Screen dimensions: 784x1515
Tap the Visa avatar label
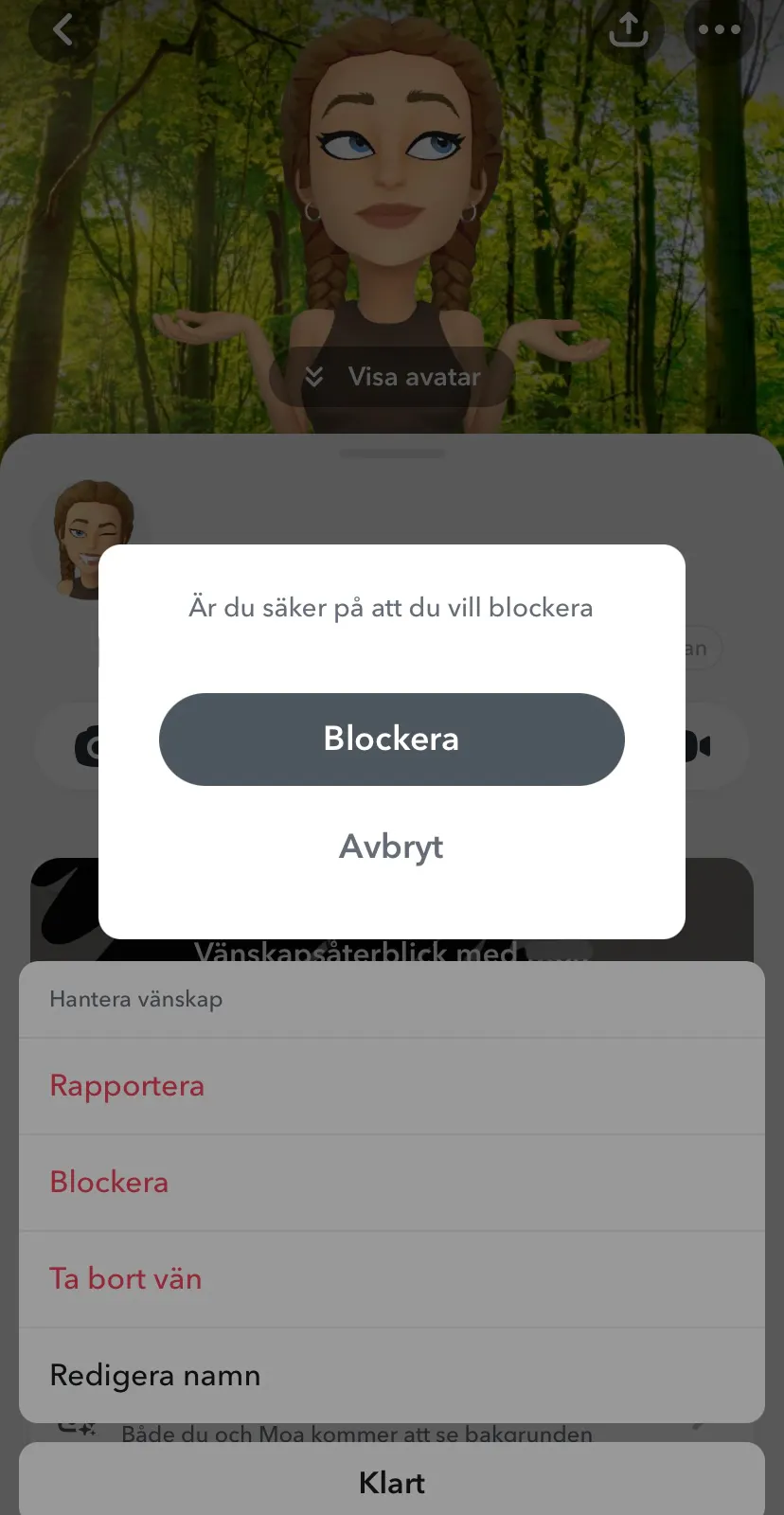pos(417,376)
